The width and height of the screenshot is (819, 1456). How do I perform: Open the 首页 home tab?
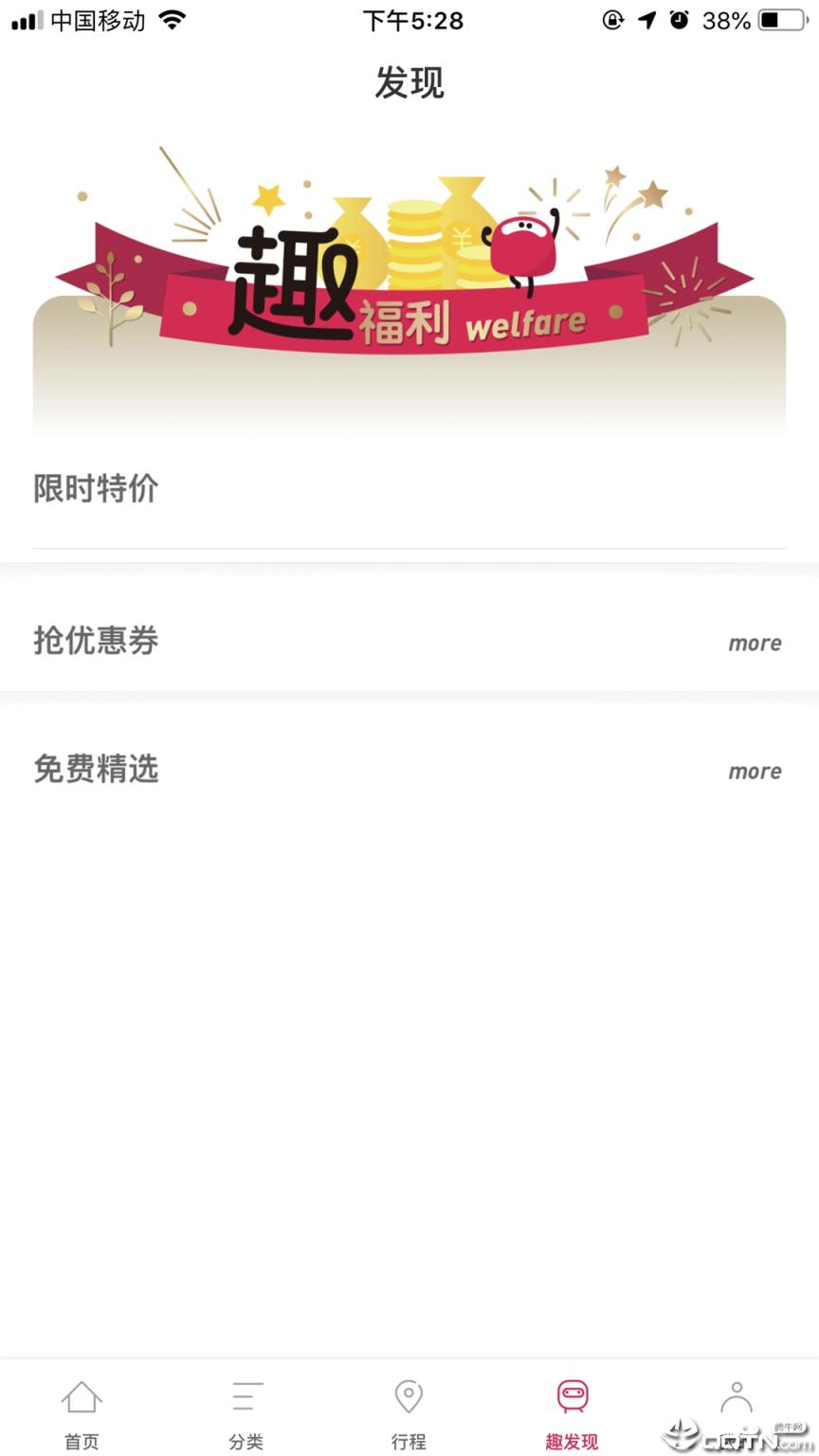pos(82,1412)
